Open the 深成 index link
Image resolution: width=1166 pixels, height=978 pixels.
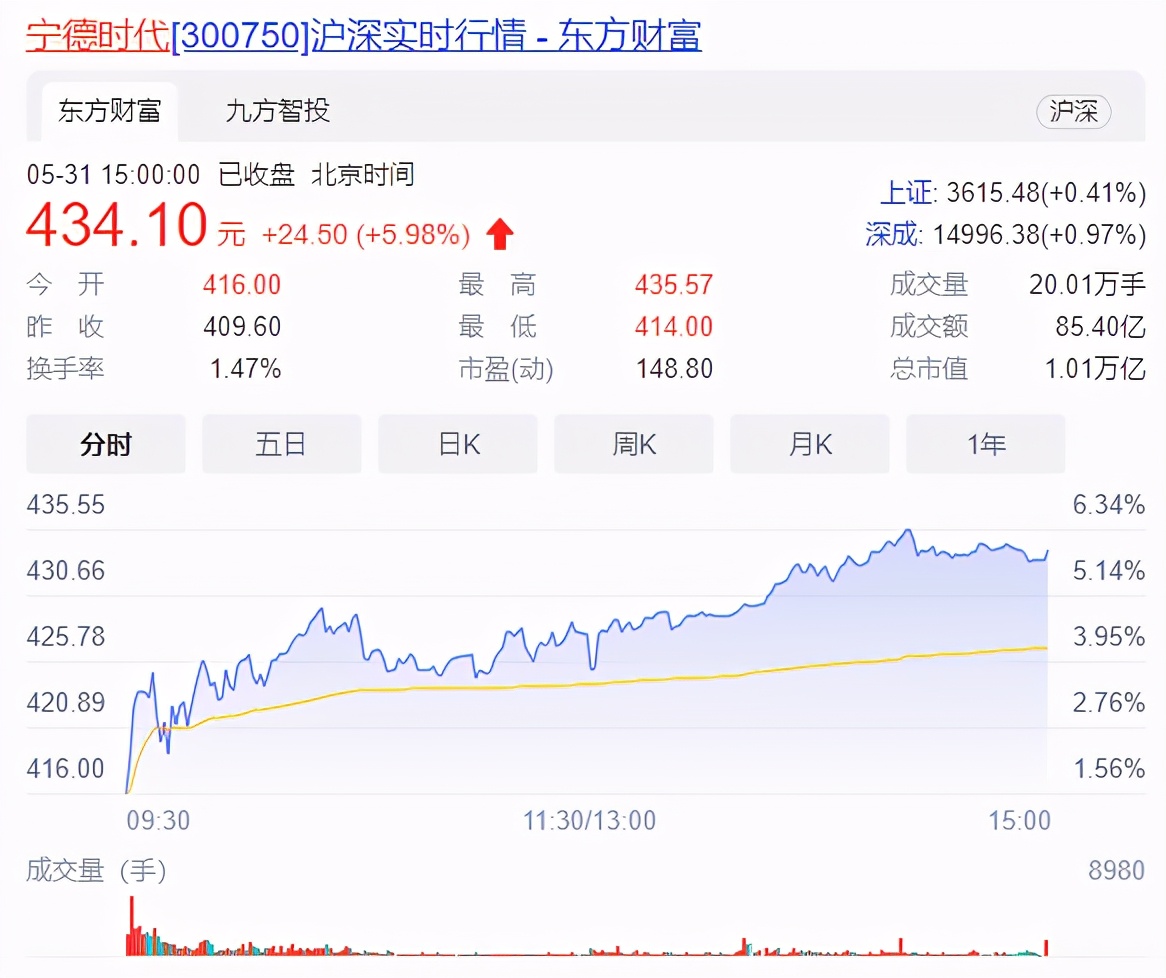click(x=892, y=235)
